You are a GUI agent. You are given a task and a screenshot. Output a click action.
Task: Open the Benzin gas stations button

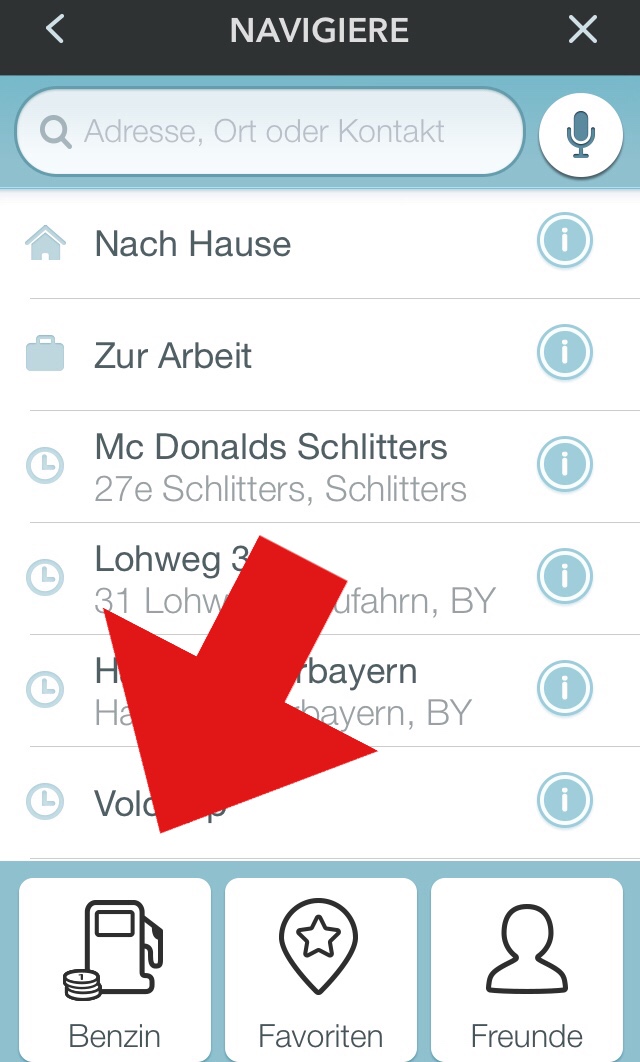[x=115, y=970]
